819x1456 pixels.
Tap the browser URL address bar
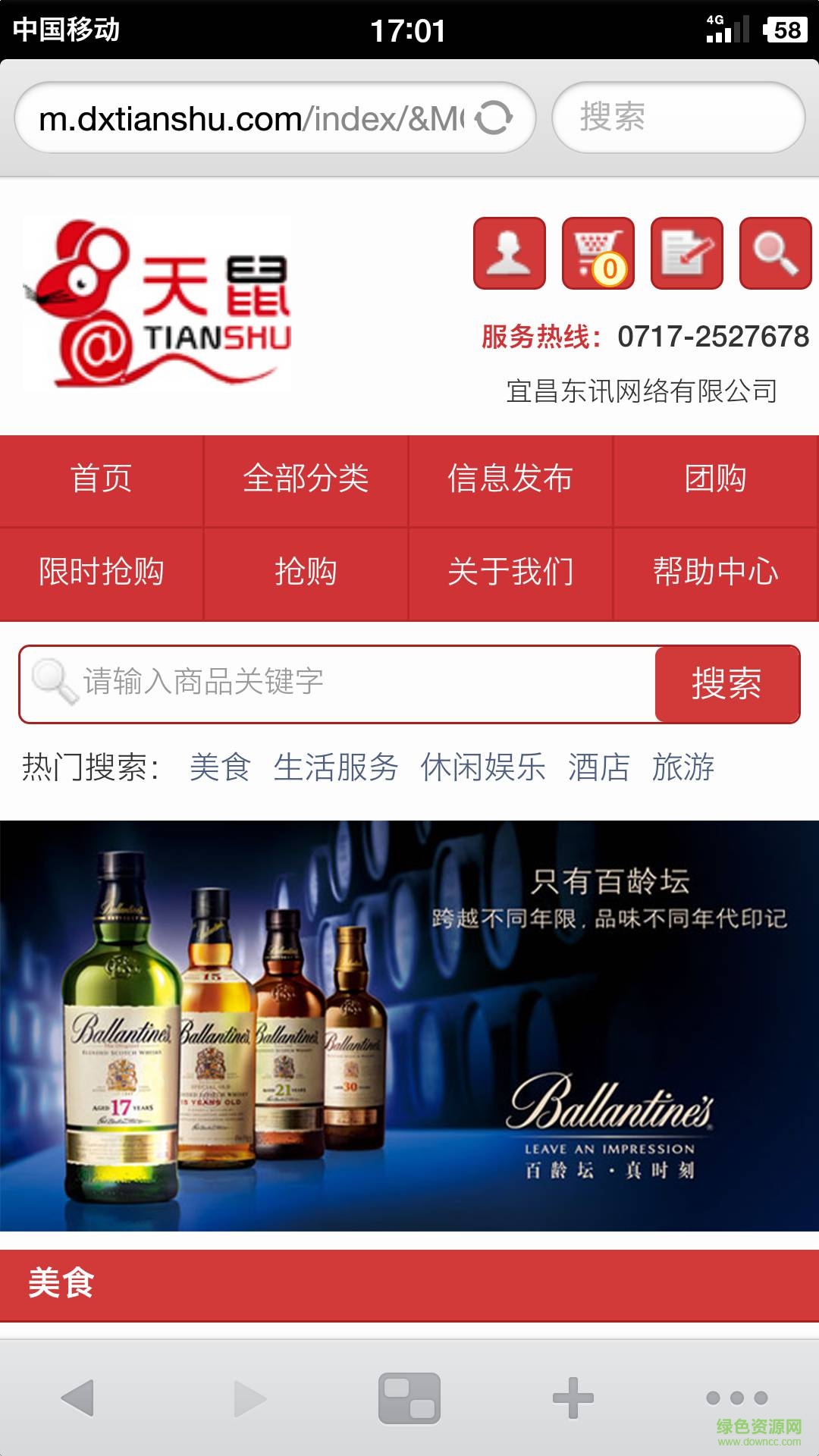tap(250, 119)
